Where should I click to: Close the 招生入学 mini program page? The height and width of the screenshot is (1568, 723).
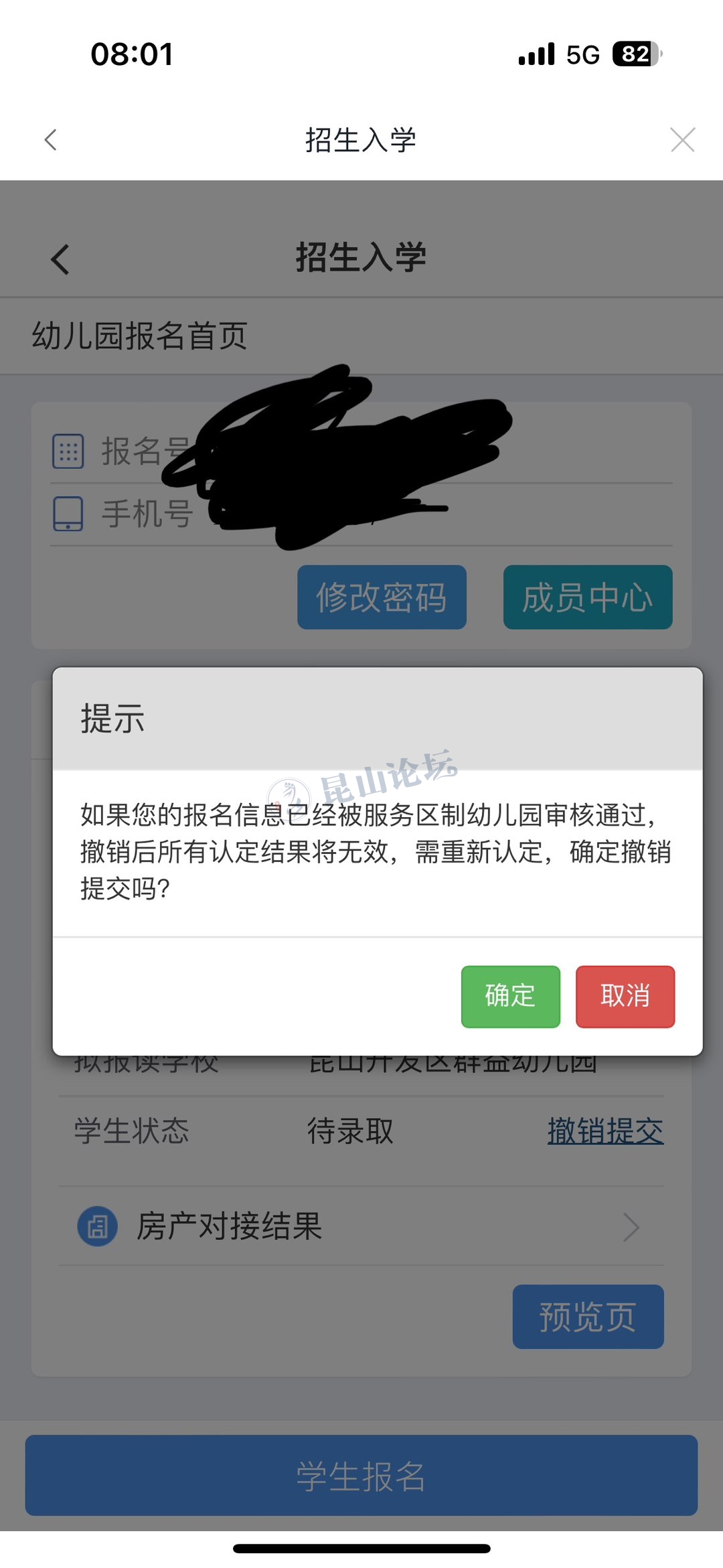pos(682,140)
